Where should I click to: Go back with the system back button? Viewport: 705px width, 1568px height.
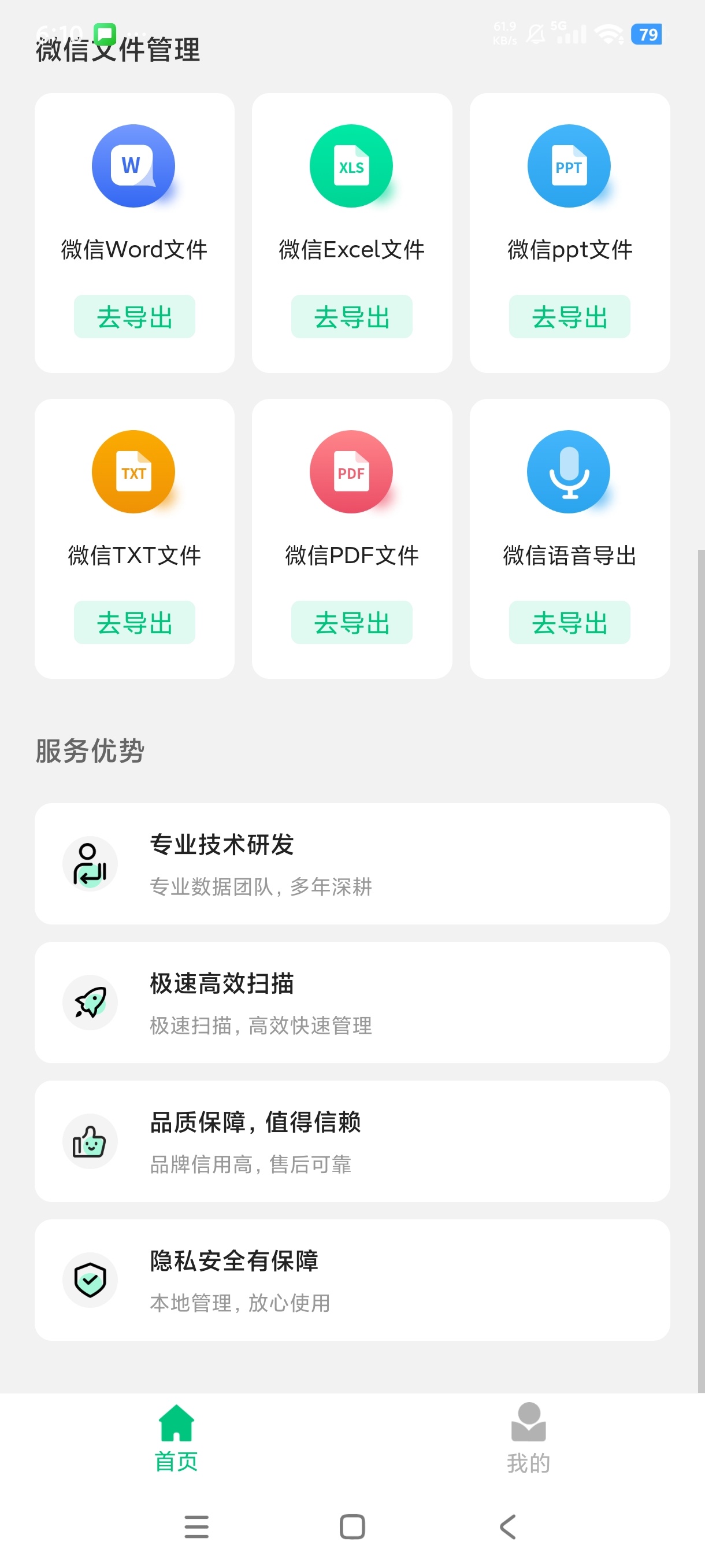coord(508,1526)
